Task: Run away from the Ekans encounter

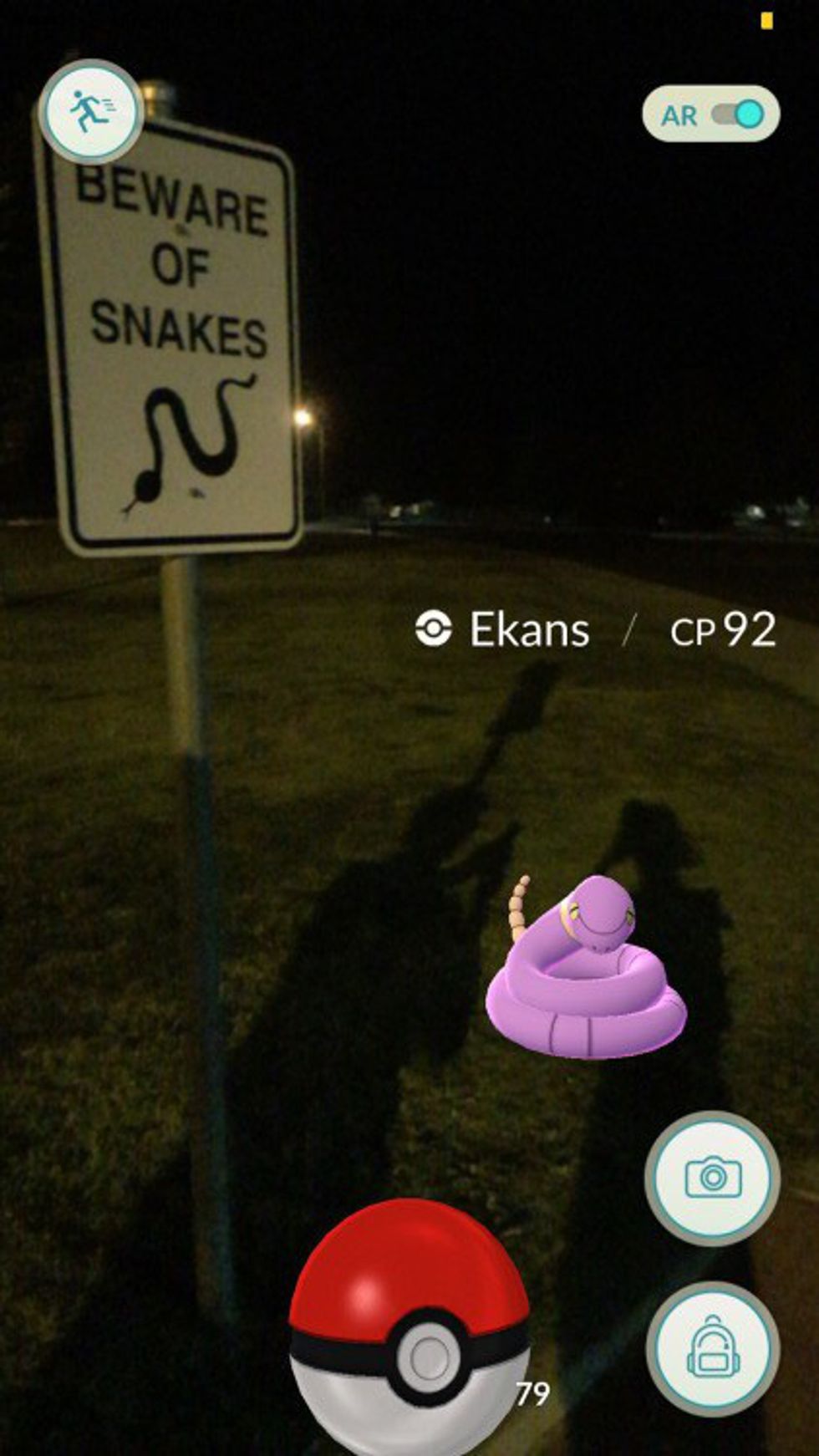Action: pyautogui.click(x=89, y=111)
